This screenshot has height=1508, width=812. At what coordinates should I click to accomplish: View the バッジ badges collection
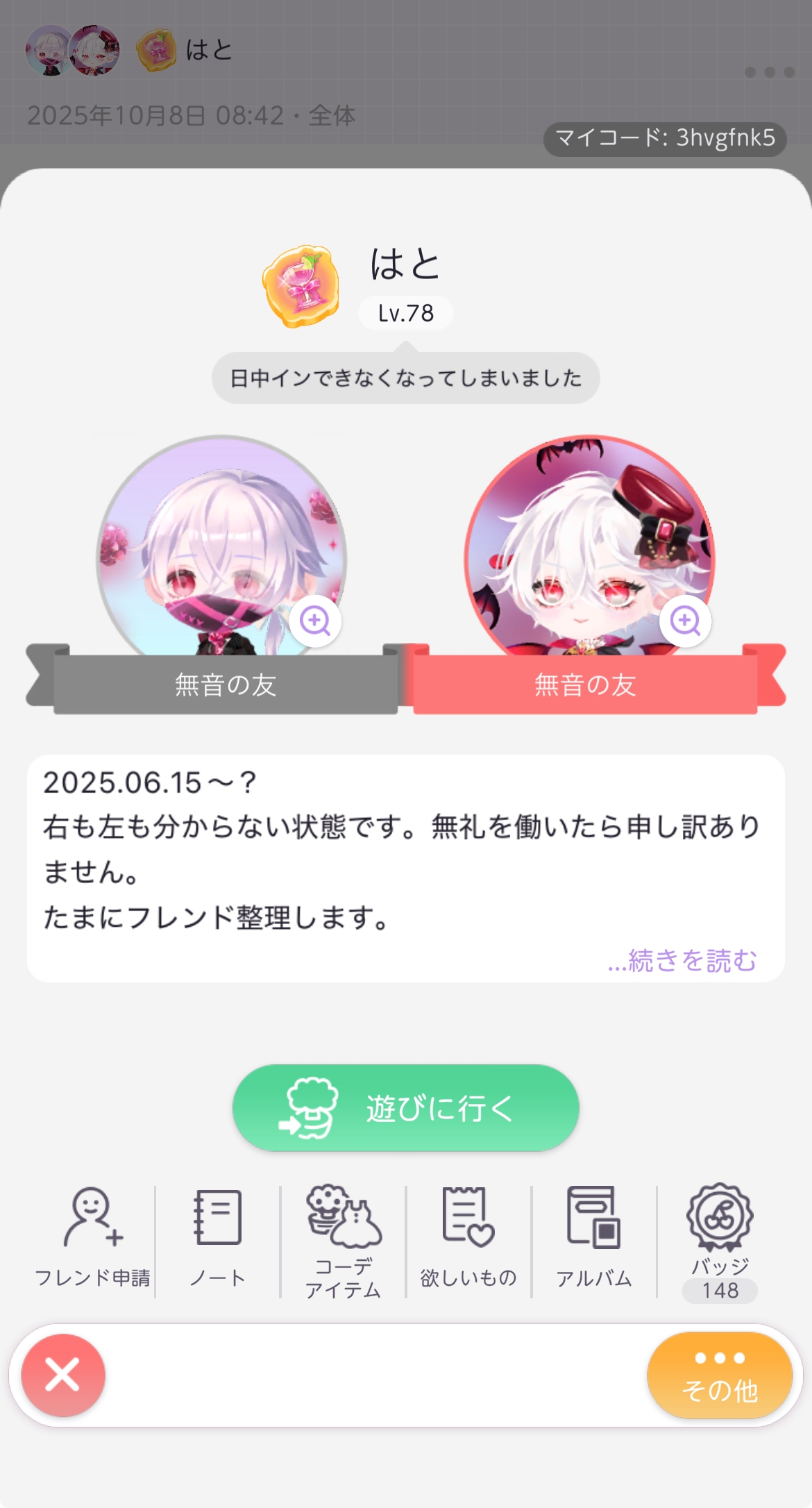(x=720, y=1240)
